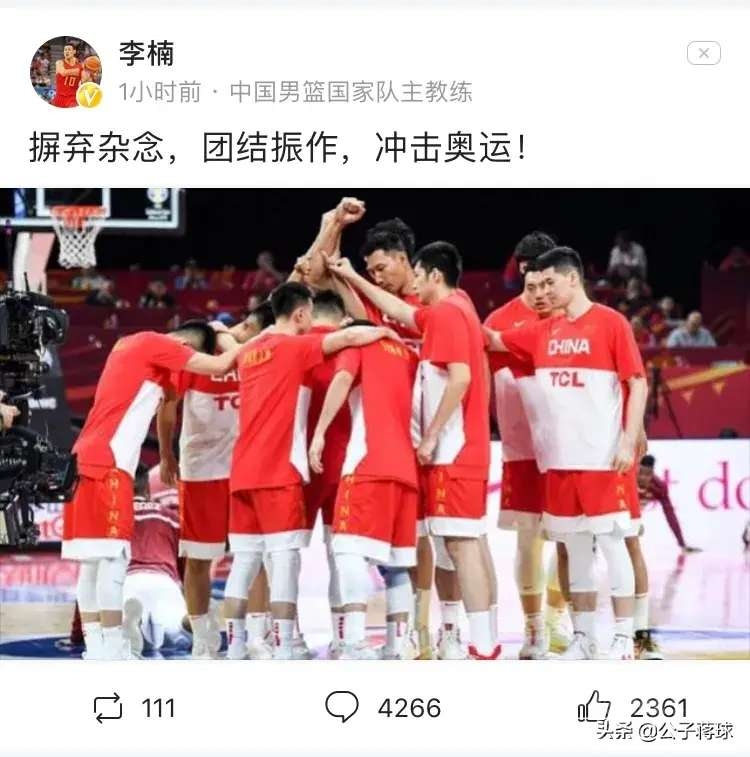Open the team huddle photo
The image size is (750, 757).
point(375,424)
